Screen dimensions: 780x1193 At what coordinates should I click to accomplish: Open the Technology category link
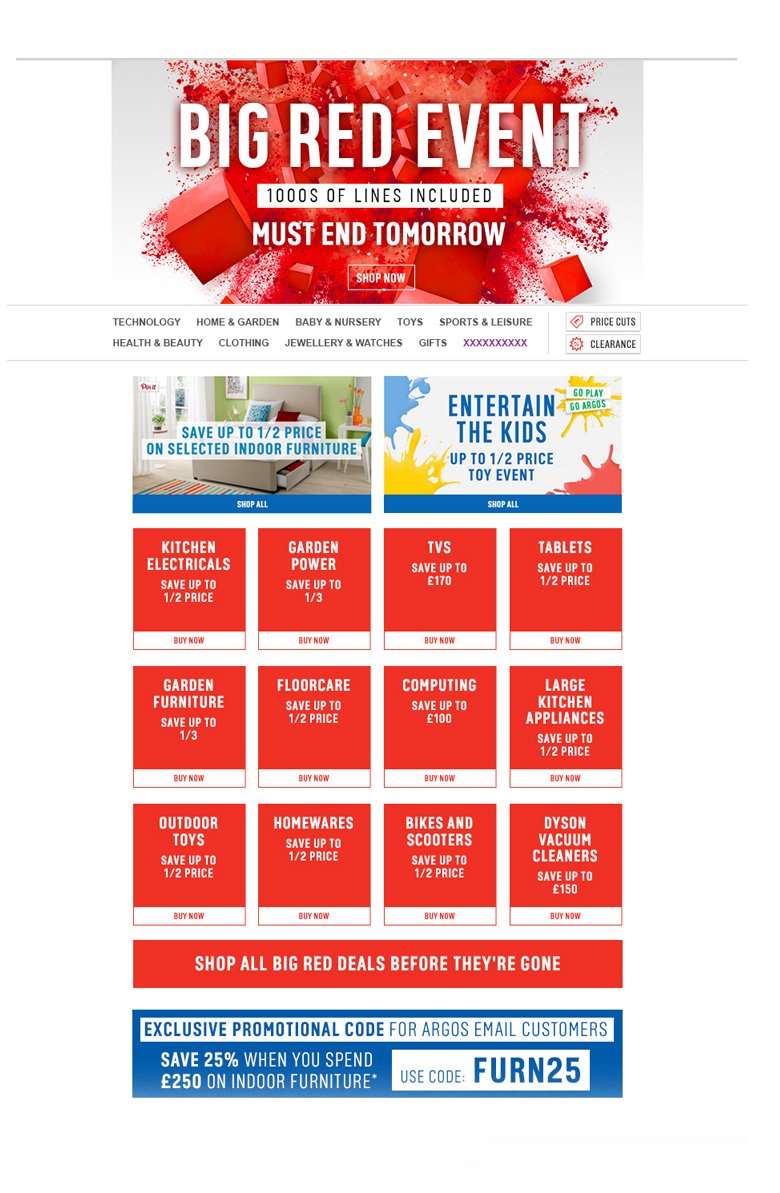tap(146, 322)
